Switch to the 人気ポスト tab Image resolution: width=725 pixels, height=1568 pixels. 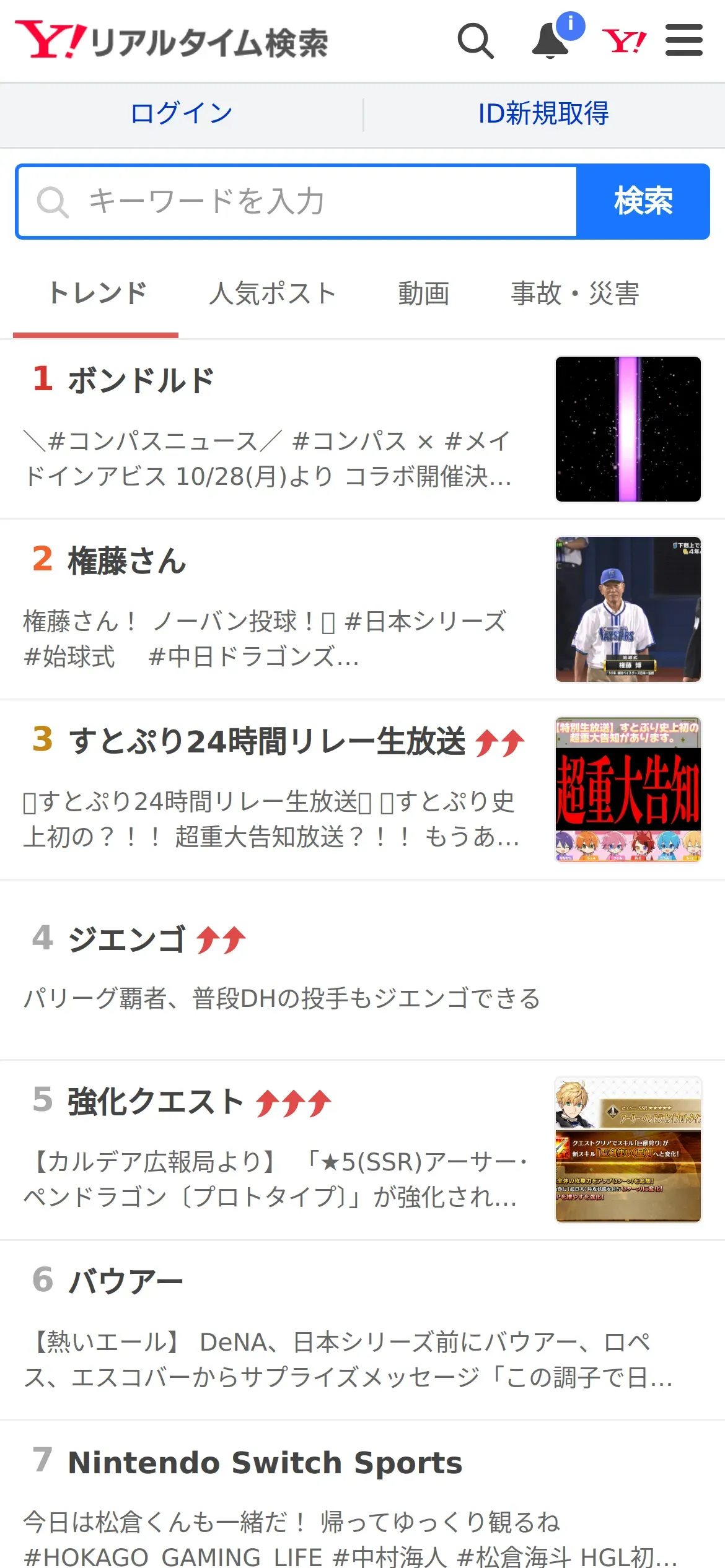tap(273, 294)
